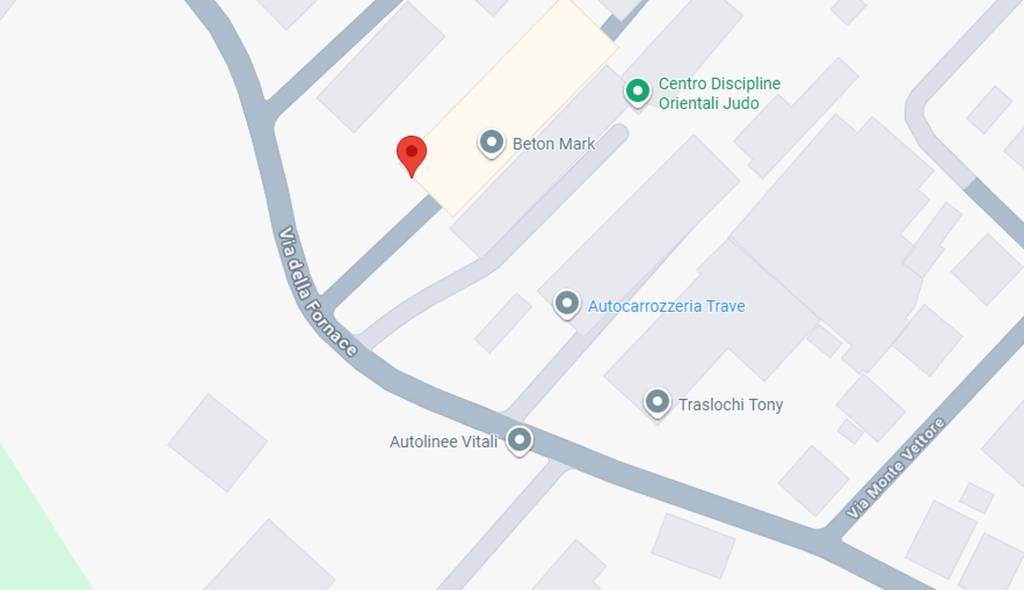Select the Traslochi Tony marker

(657, 402)
